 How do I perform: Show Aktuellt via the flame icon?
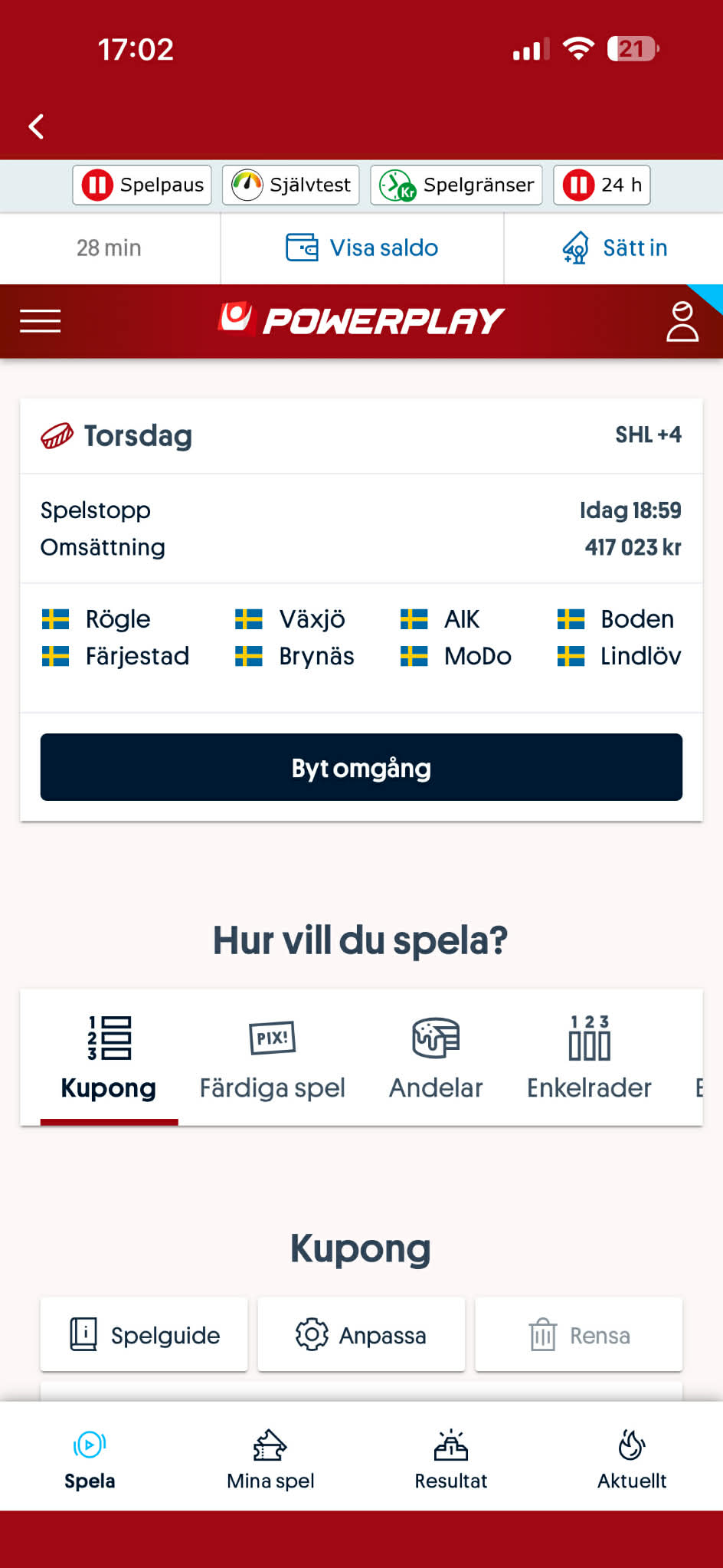coord(630,1445)
